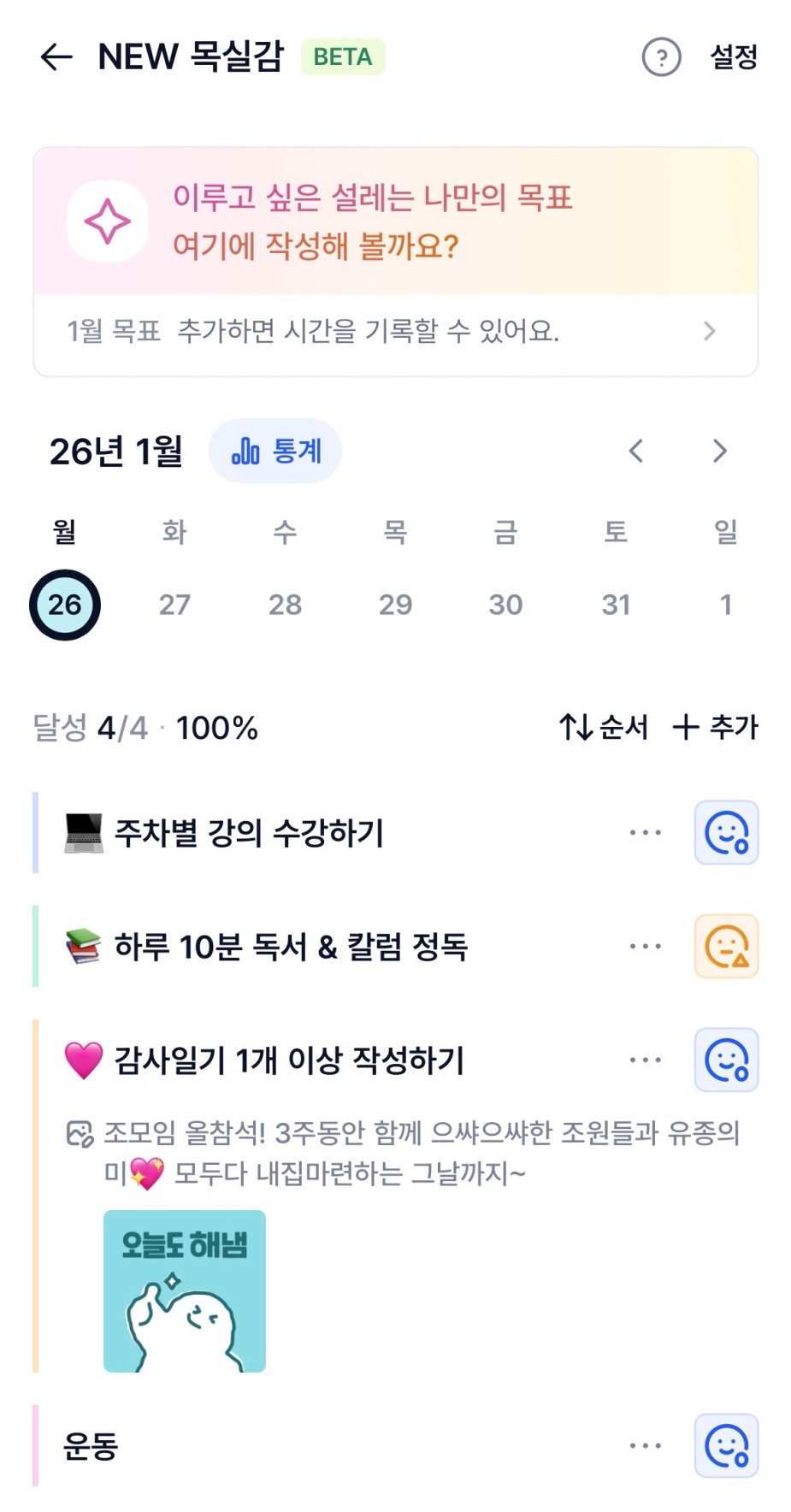The height and width of the screenshot is (1512, 791).
Task: Tap the status face for 운동
Action: click(x=726, y=1446)
